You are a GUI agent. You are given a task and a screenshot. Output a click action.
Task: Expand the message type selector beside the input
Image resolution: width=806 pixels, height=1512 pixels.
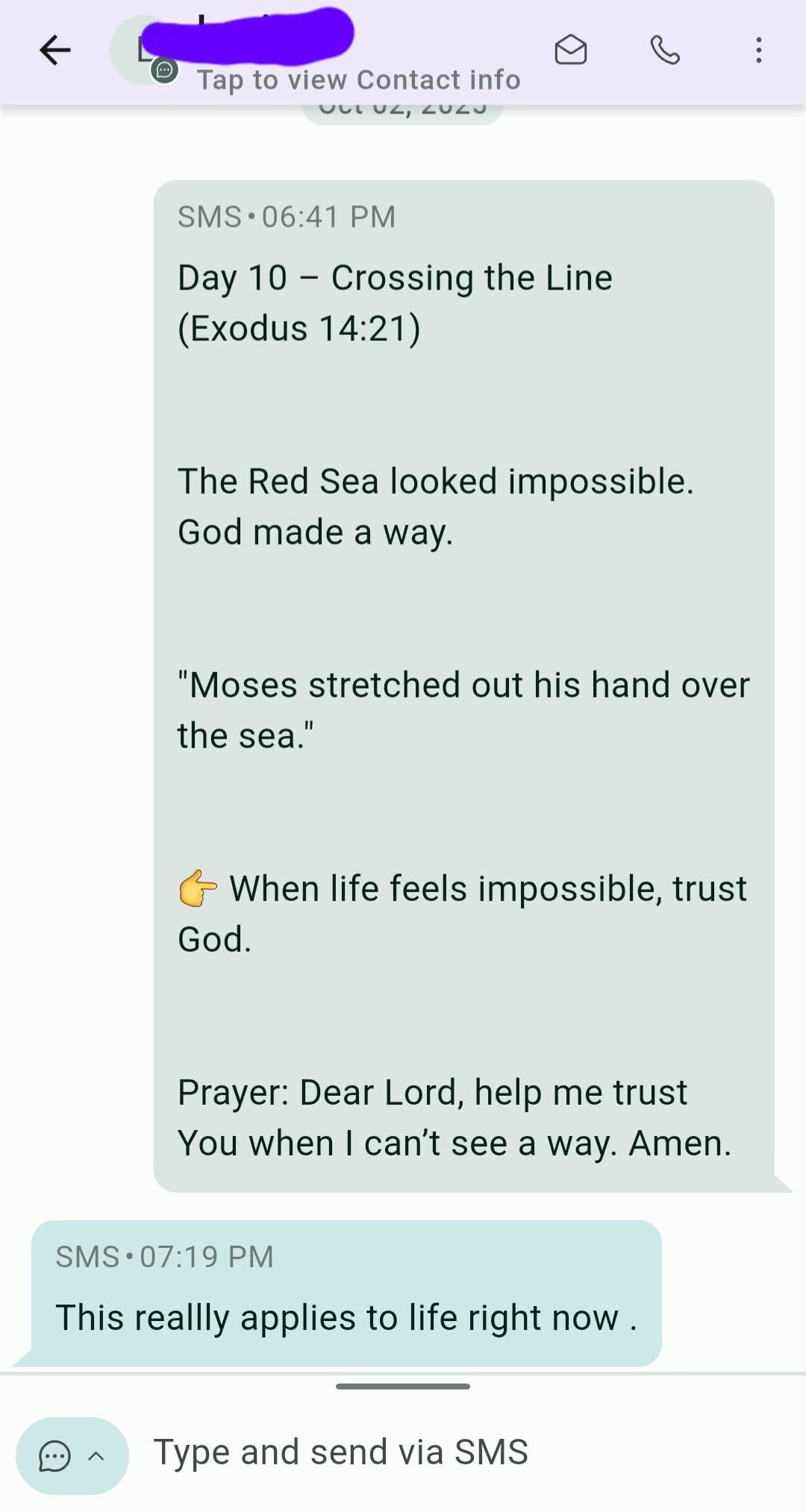tap(72, 1455)
